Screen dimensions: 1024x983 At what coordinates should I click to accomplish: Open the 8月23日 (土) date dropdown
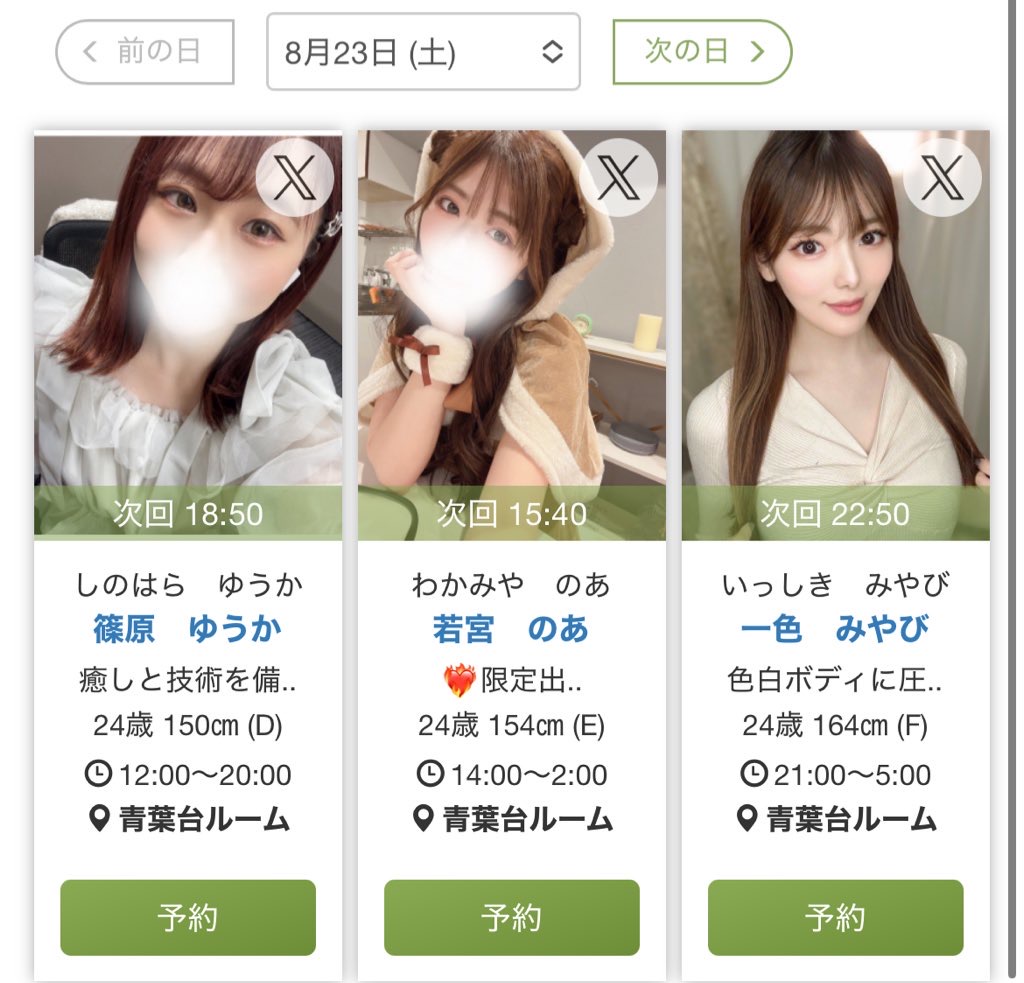[423, 52]
